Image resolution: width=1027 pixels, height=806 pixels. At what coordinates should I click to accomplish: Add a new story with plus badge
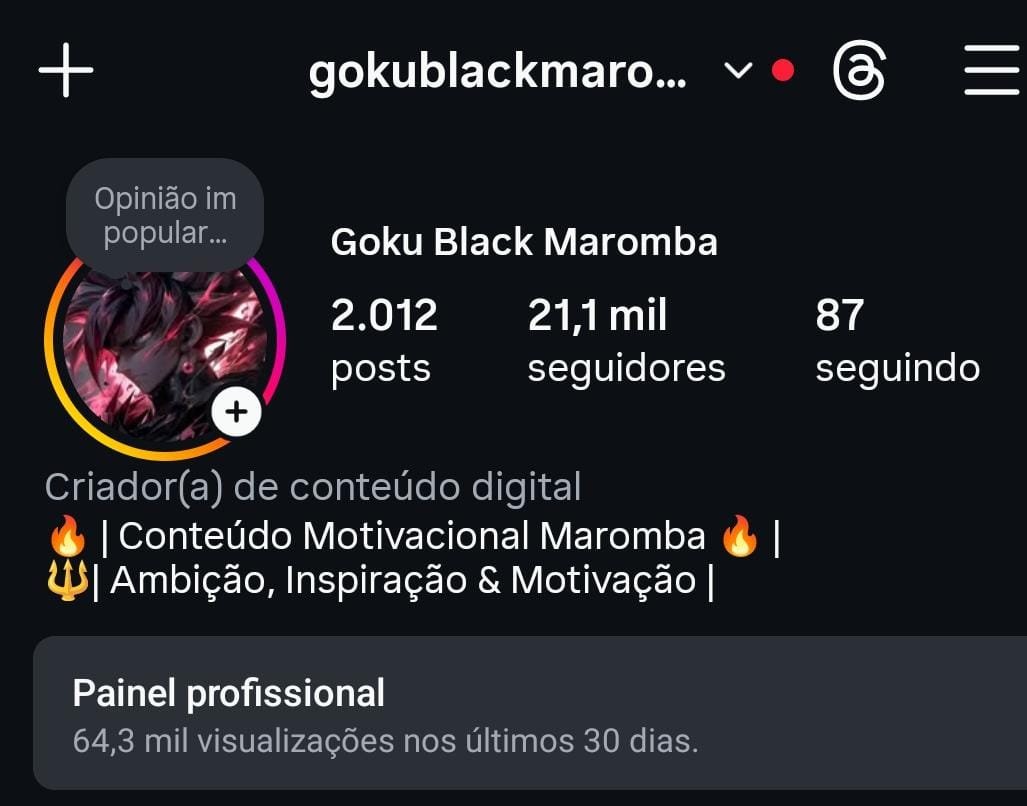236,412
